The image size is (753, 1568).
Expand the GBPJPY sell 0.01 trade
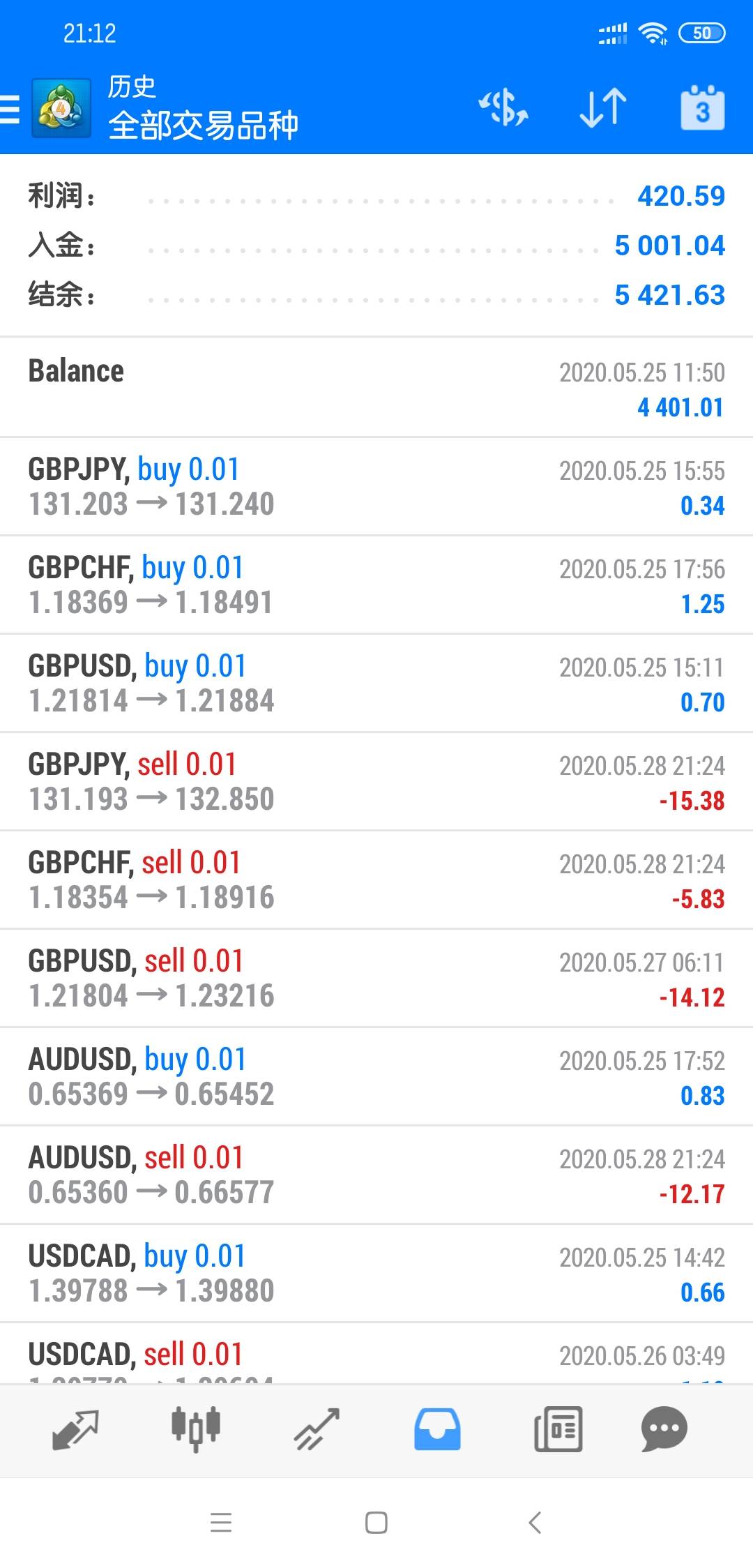point(376,782)
